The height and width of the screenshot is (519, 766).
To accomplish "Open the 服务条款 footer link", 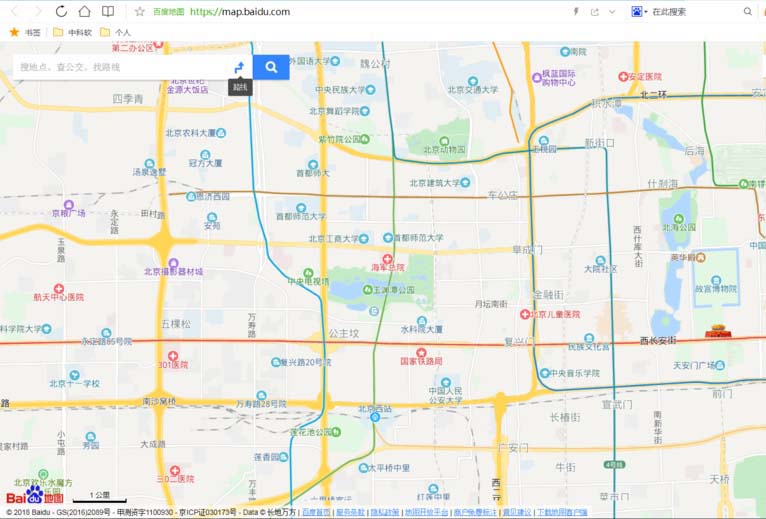I will [x=350, y=512].
